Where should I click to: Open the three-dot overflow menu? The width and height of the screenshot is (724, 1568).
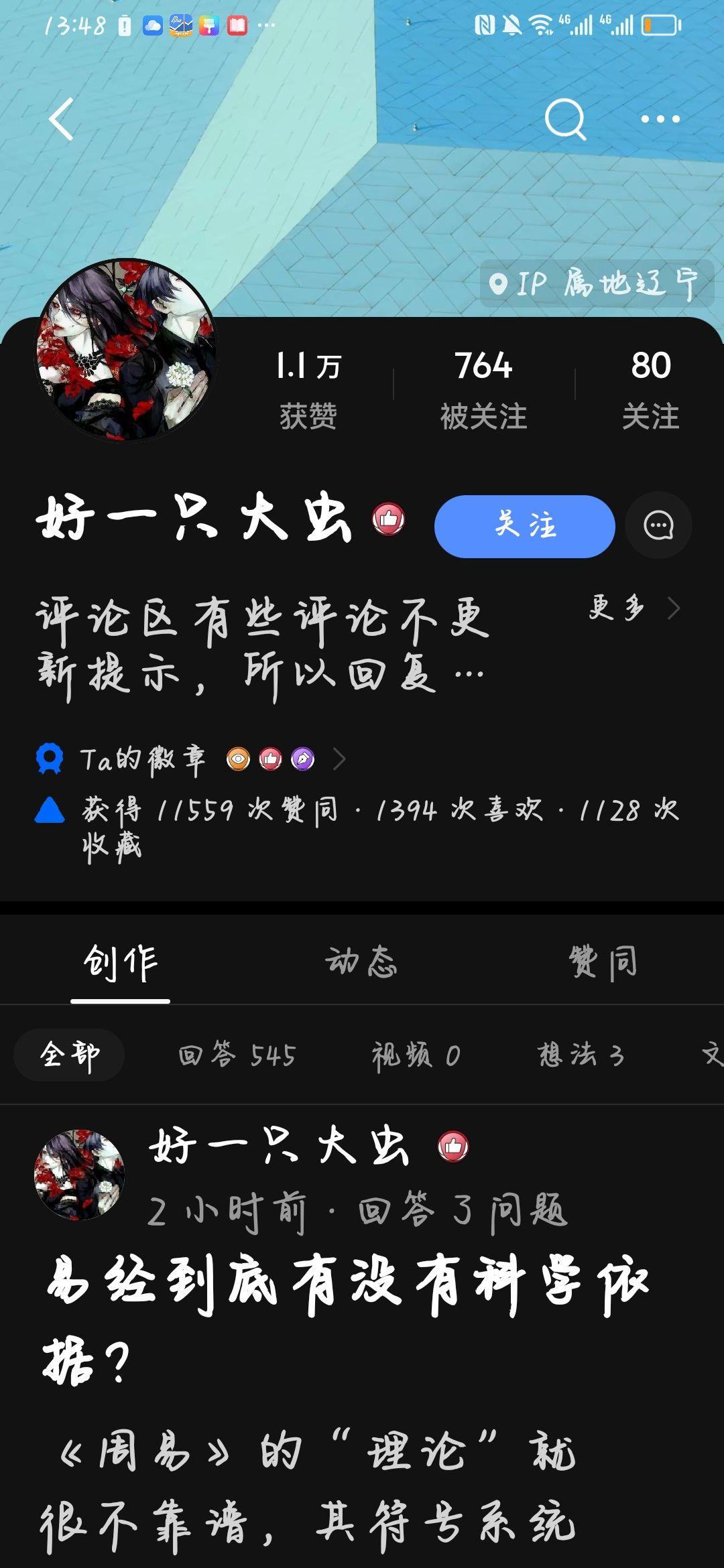(660, 119)
